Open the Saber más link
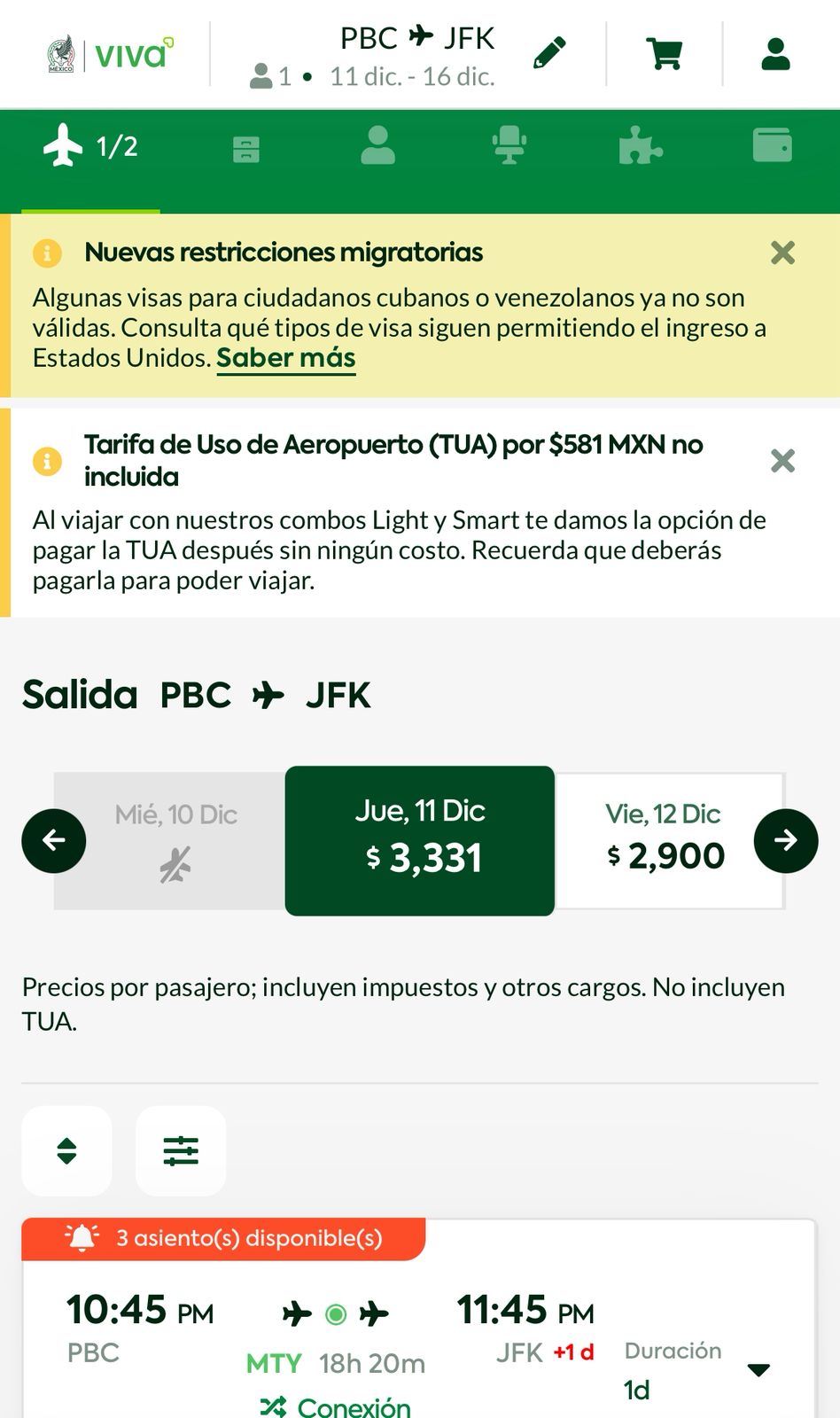Viewport: 840px width, 1418px height. click(285, 358)
